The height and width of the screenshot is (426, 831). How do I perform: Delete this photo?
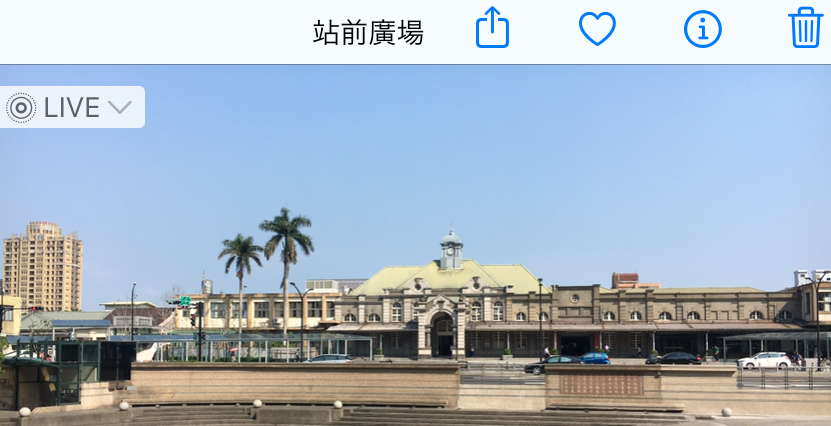point(805,29)
